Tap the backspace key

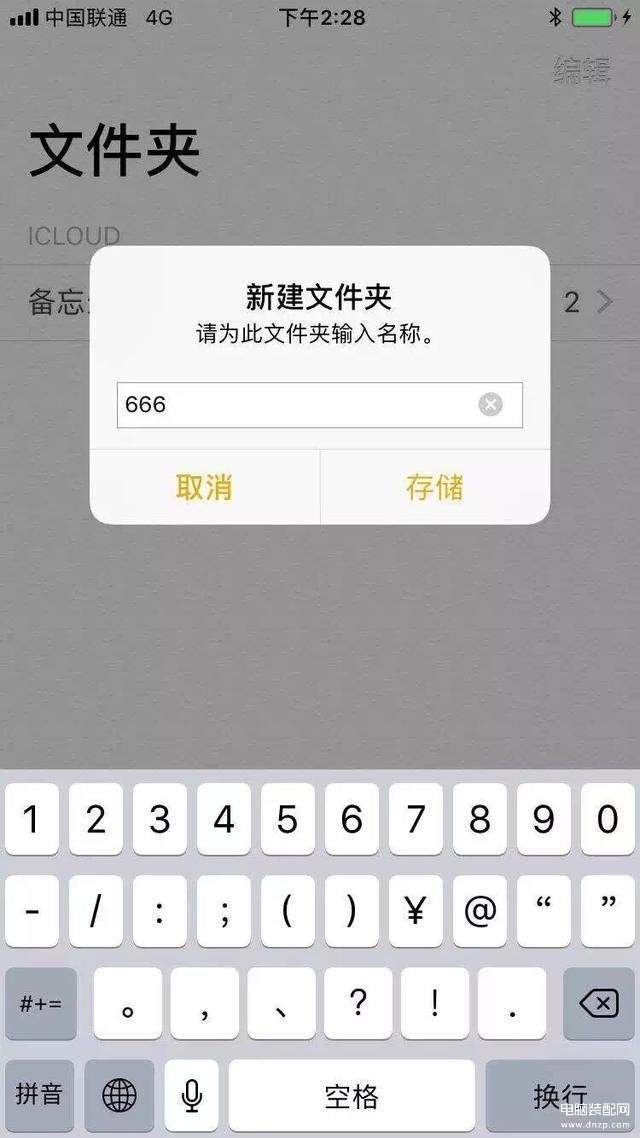pyautogui.click(x=599, y=1004)
